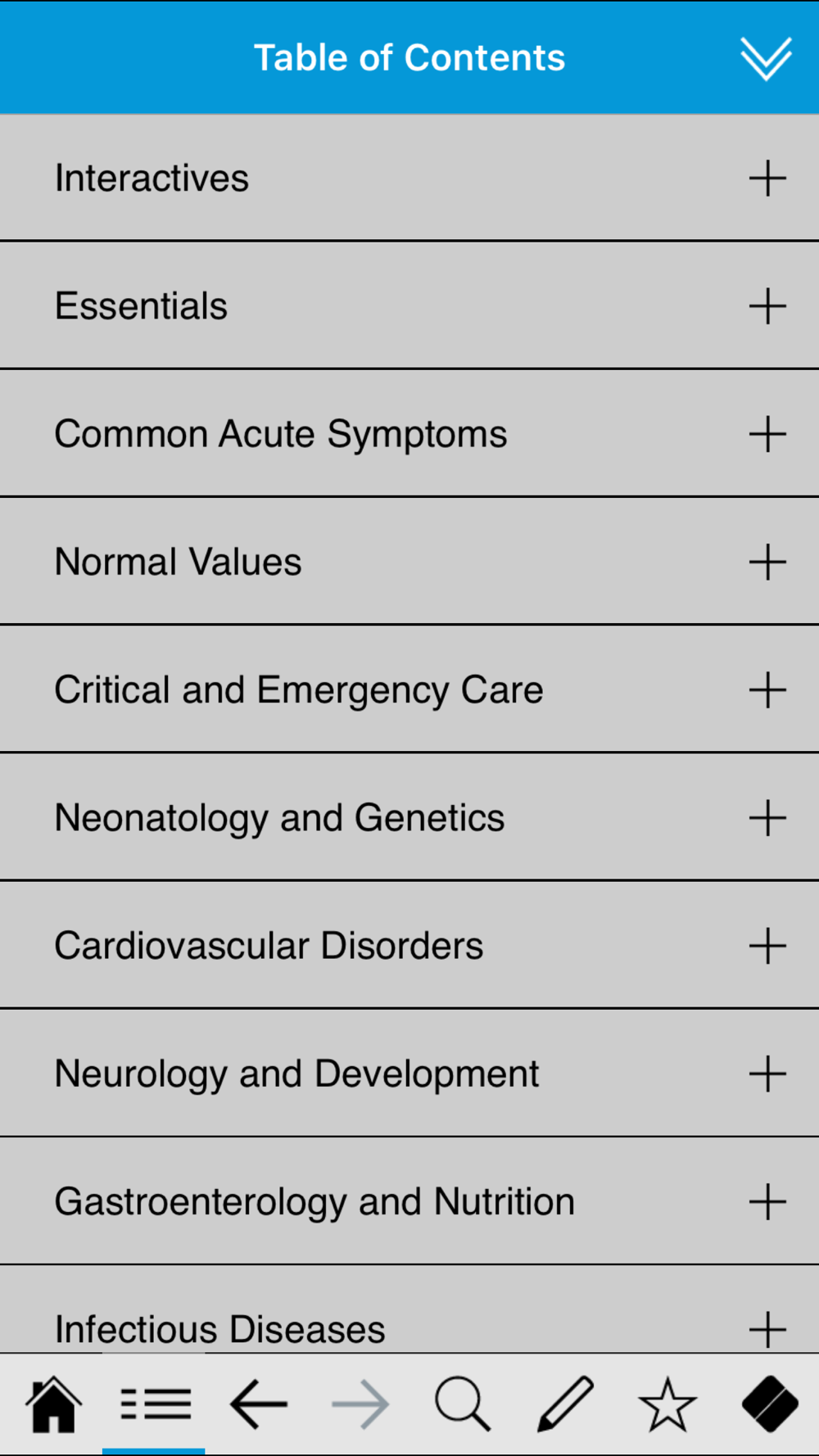Viewport: 819px width, 1456px height.
Task: Open Neonatology and Genetics section
Action: pyautogui.click(x=409, y=817)
